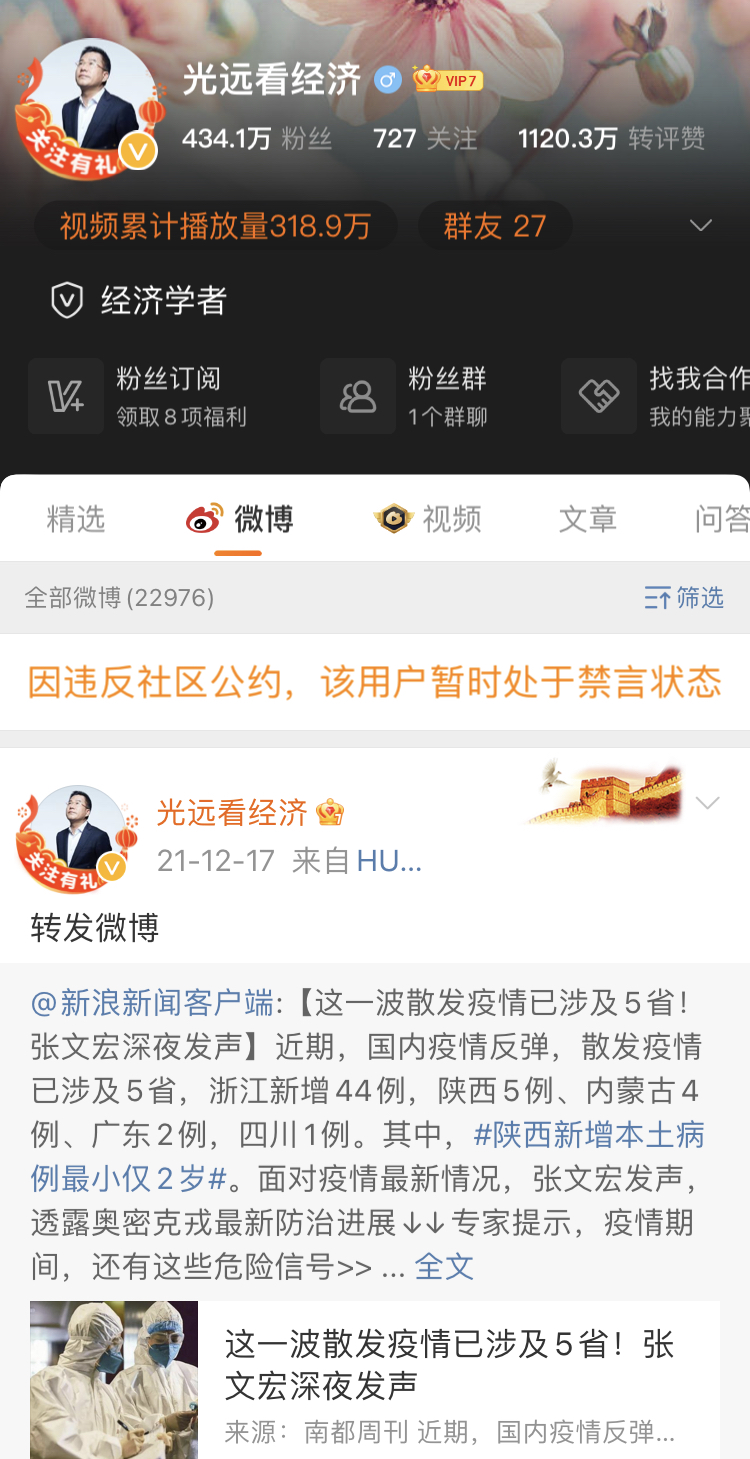The width and height of the screenshot is (750, 1459).
Task: Go to the 文章 tab
Action: pyautogui.click(x=587, y=519)
